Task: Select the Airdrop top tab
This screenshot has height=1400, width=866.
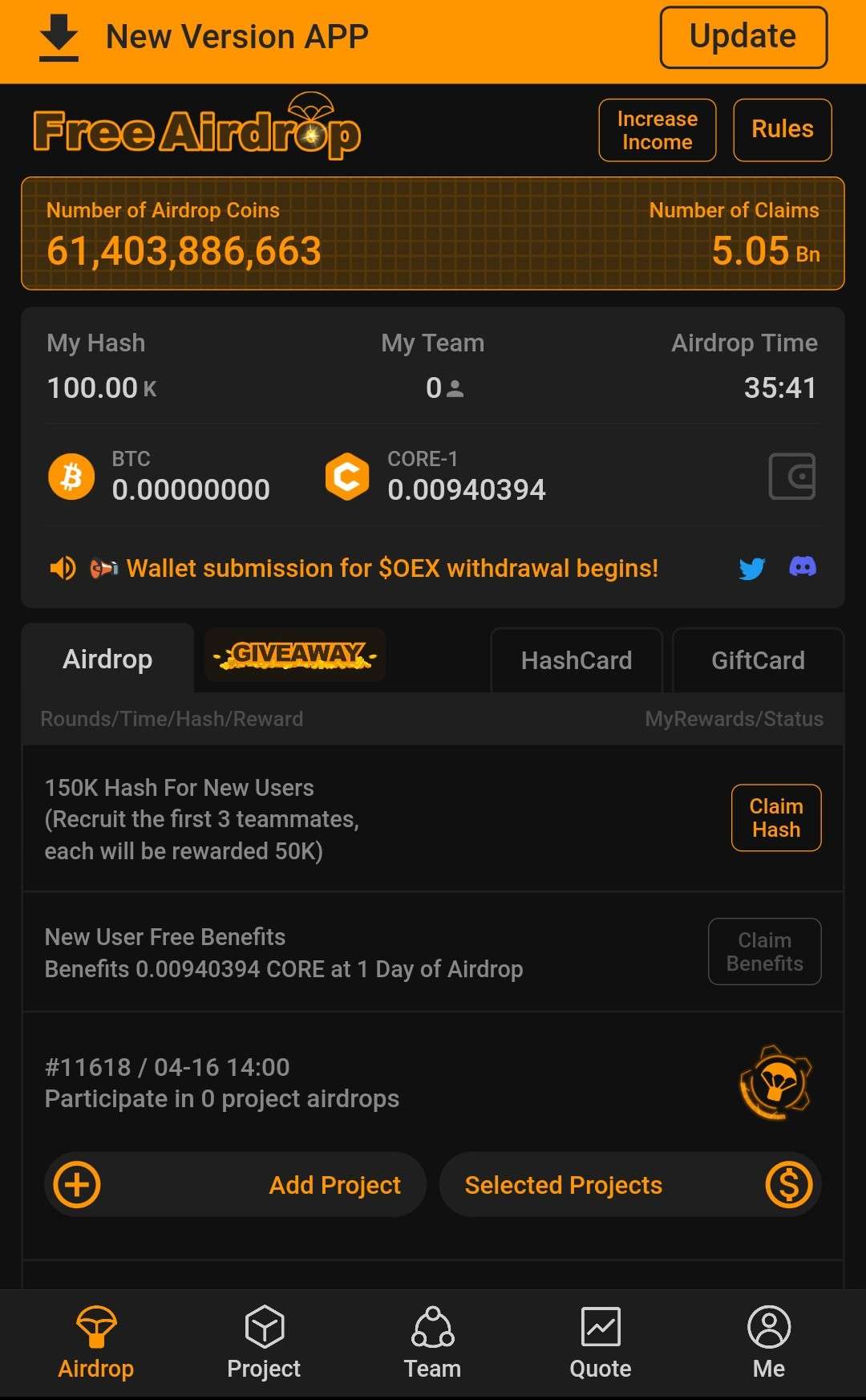Action: (107, 659)
